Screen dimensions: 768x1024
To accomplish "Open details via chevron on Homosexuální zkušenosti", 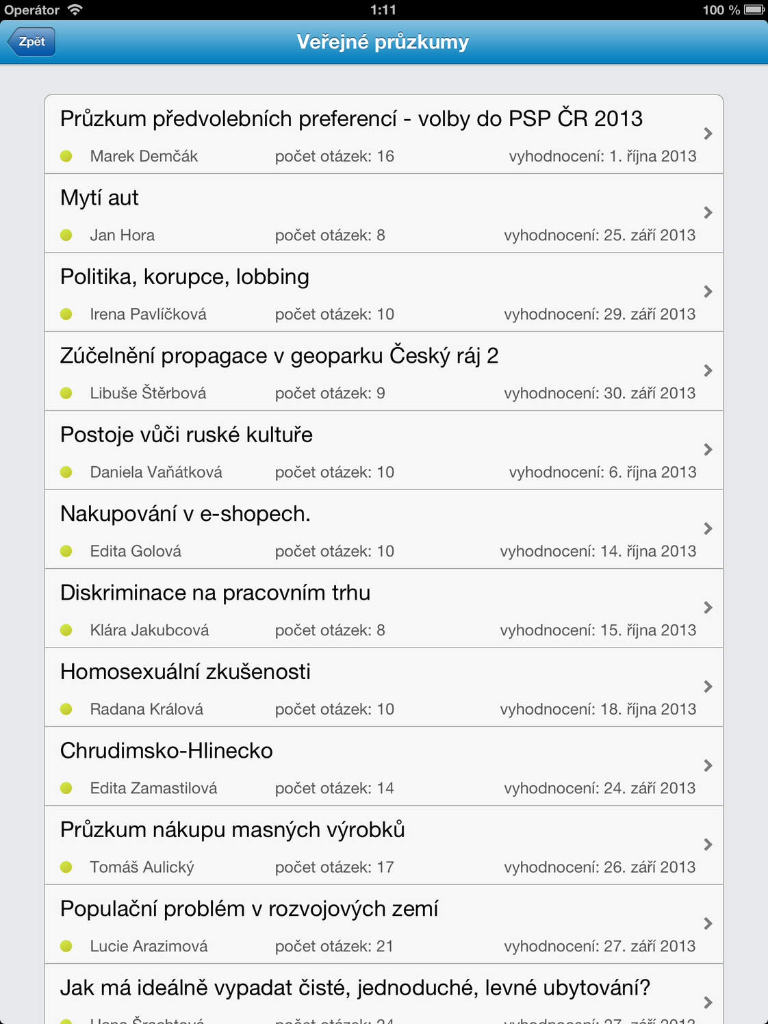I will click(x=708, y=687).
